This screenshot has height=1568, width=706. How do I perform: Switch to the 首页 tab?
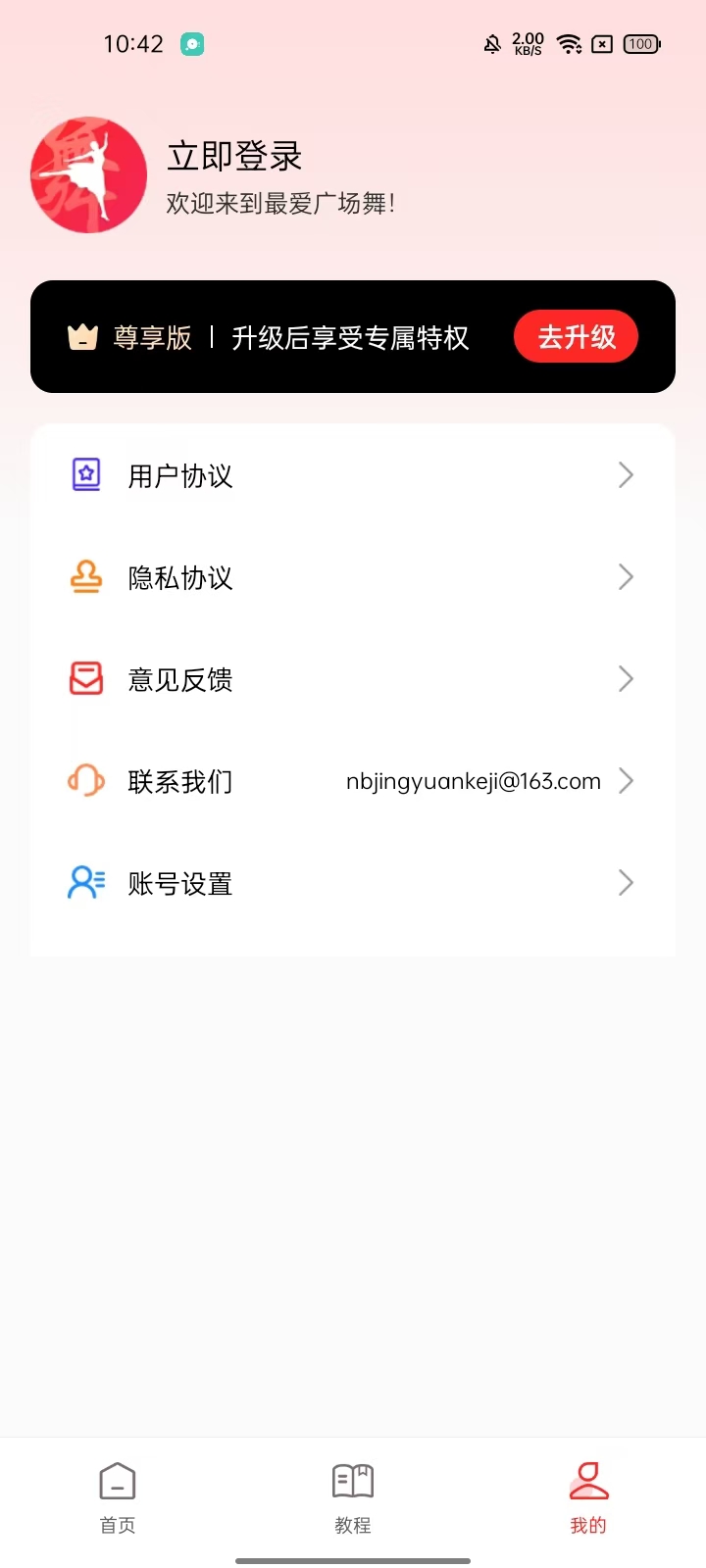tap(118, 1498)
